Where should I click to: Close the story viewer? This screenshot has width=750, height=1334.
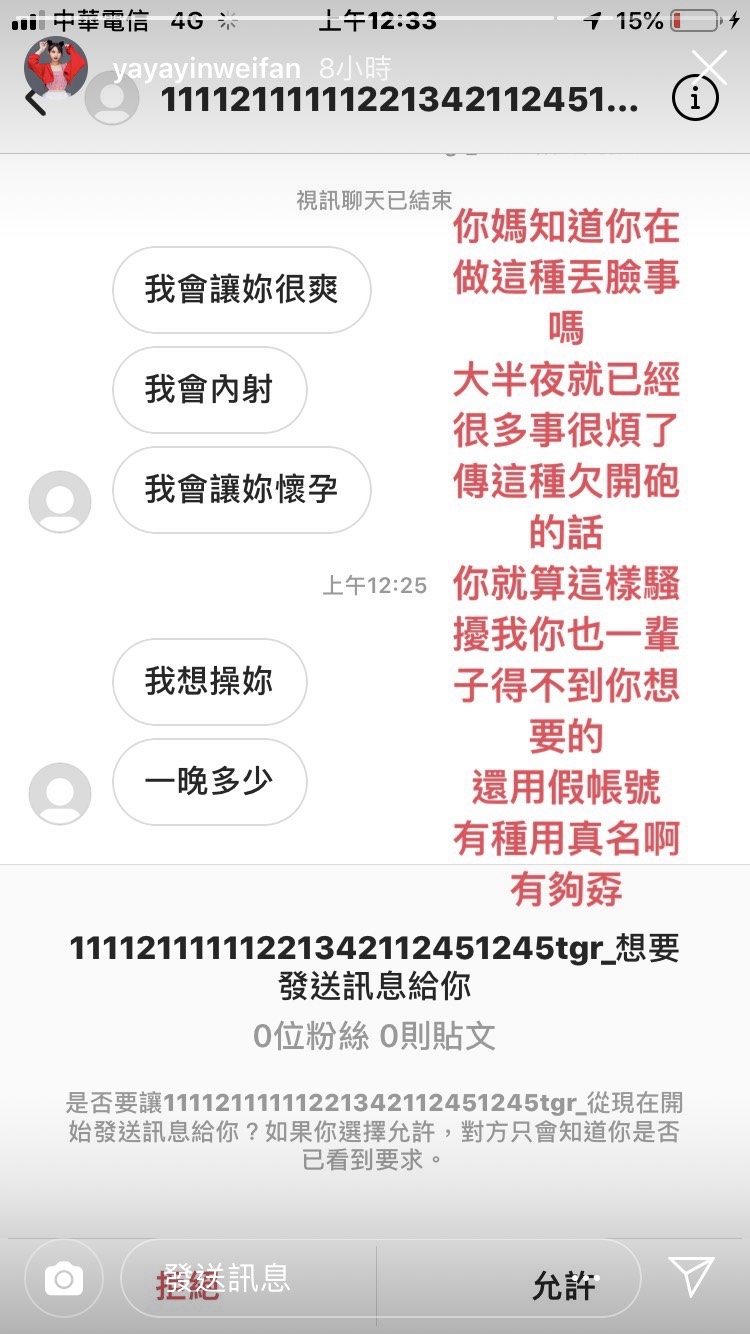pyautogui.click(x=709, y=68)
